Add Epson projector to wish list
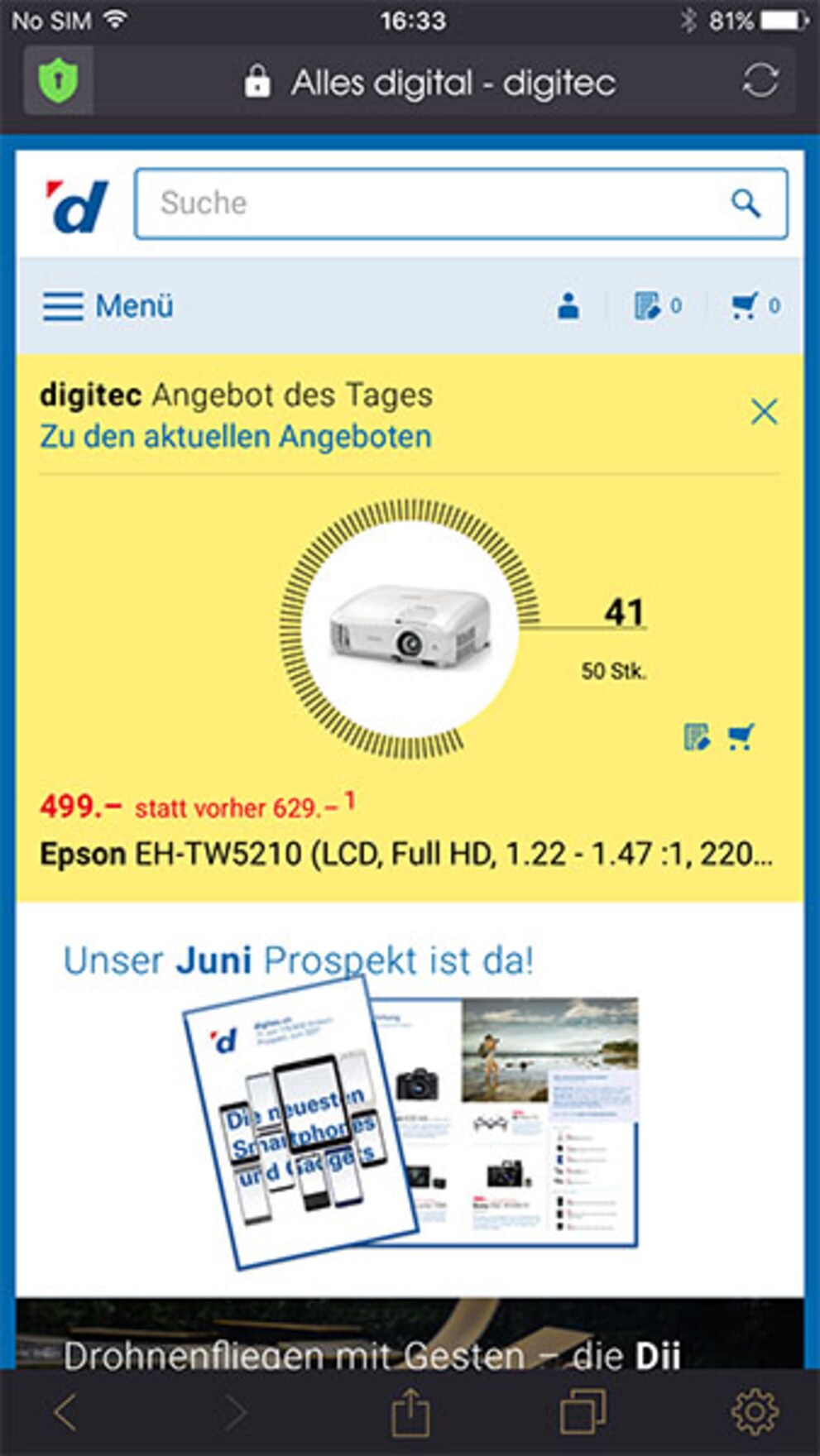Image resolution: width=820 pixels, height=1456 pixels. (x=697, y=736)
